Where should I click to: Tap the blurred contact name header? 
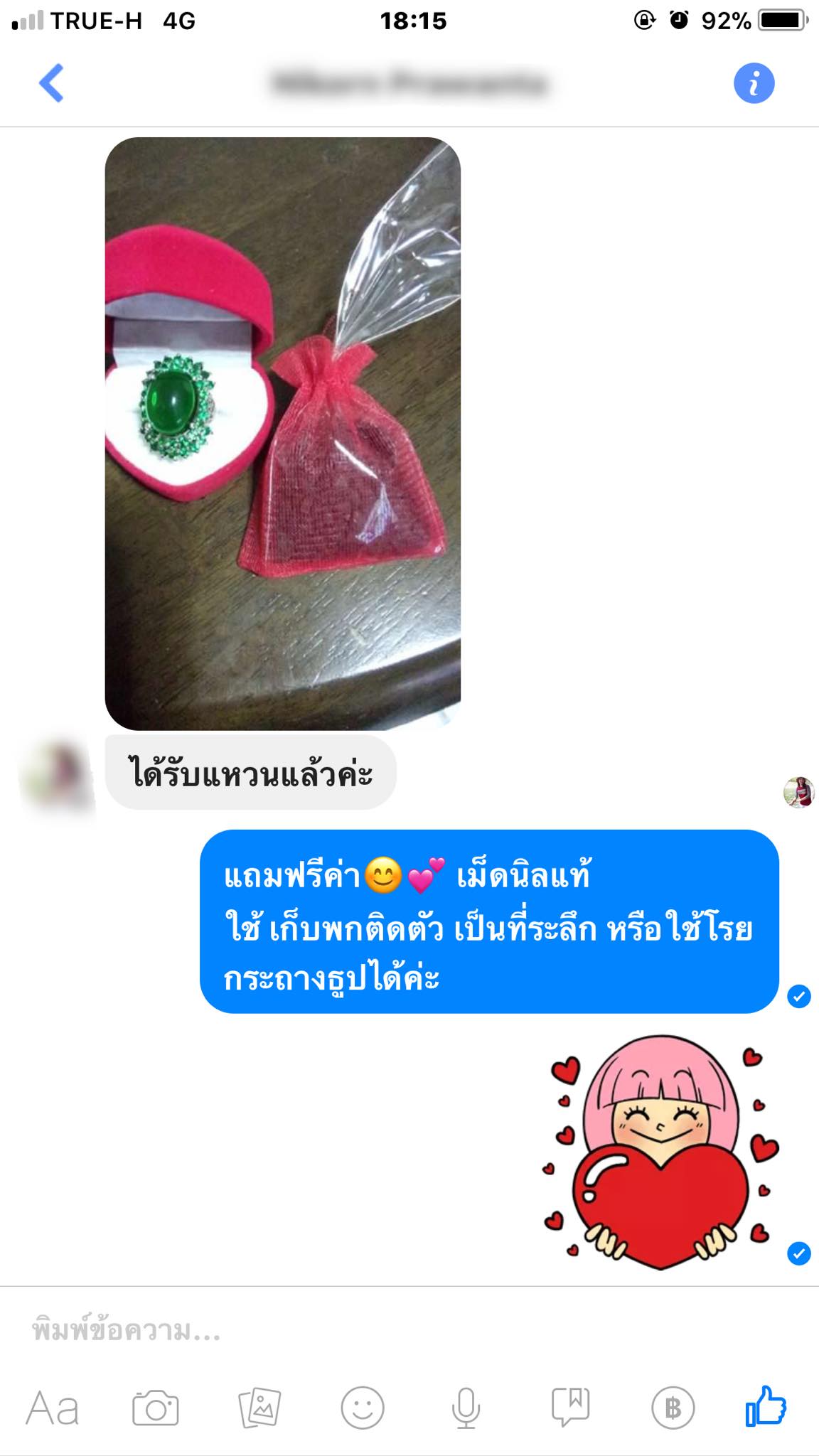point(409,83)
